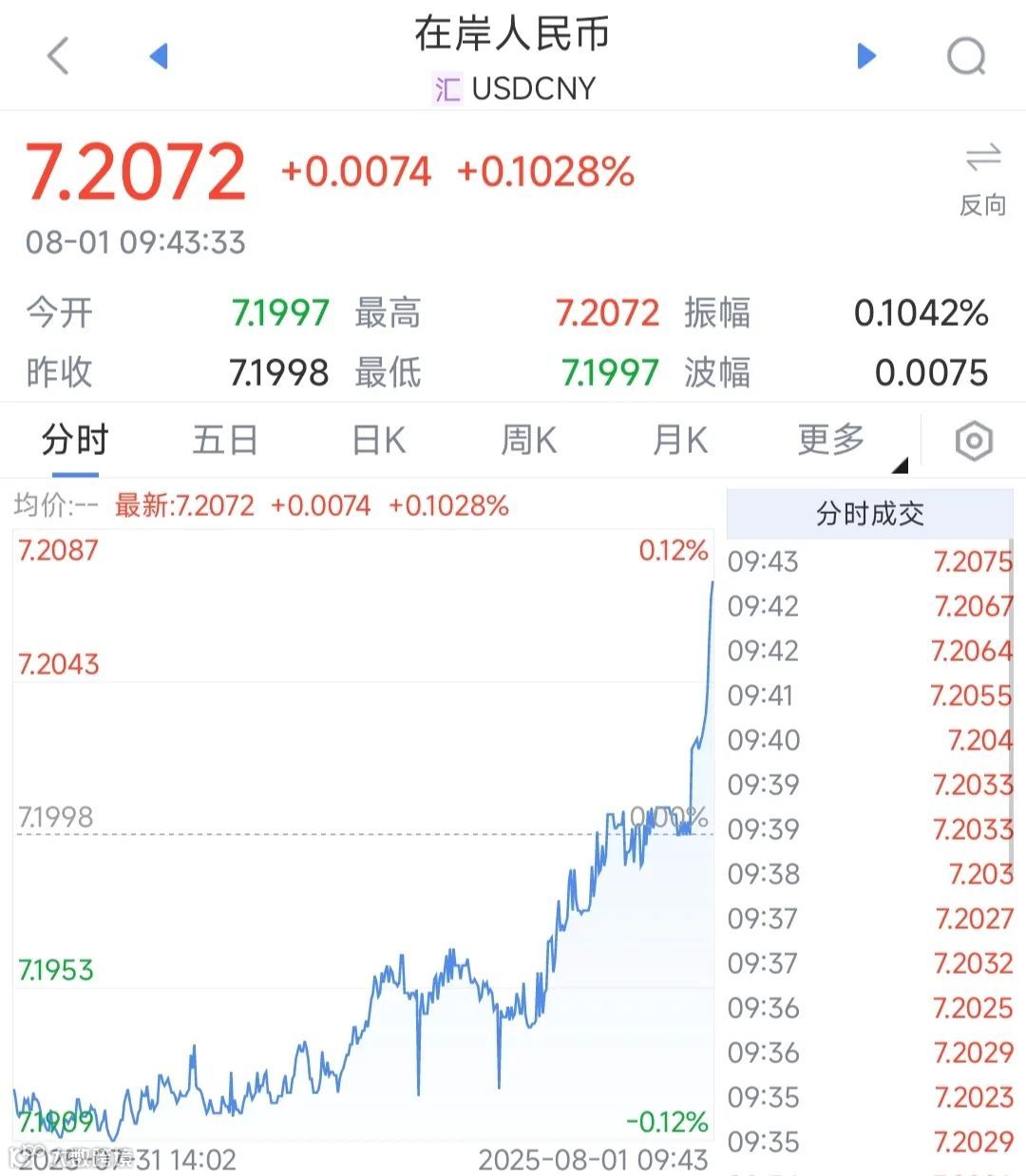This screenshot has width=1026, height=1176.
Task: Switch to the 月K chart tab
Action: tap(680, 441)
